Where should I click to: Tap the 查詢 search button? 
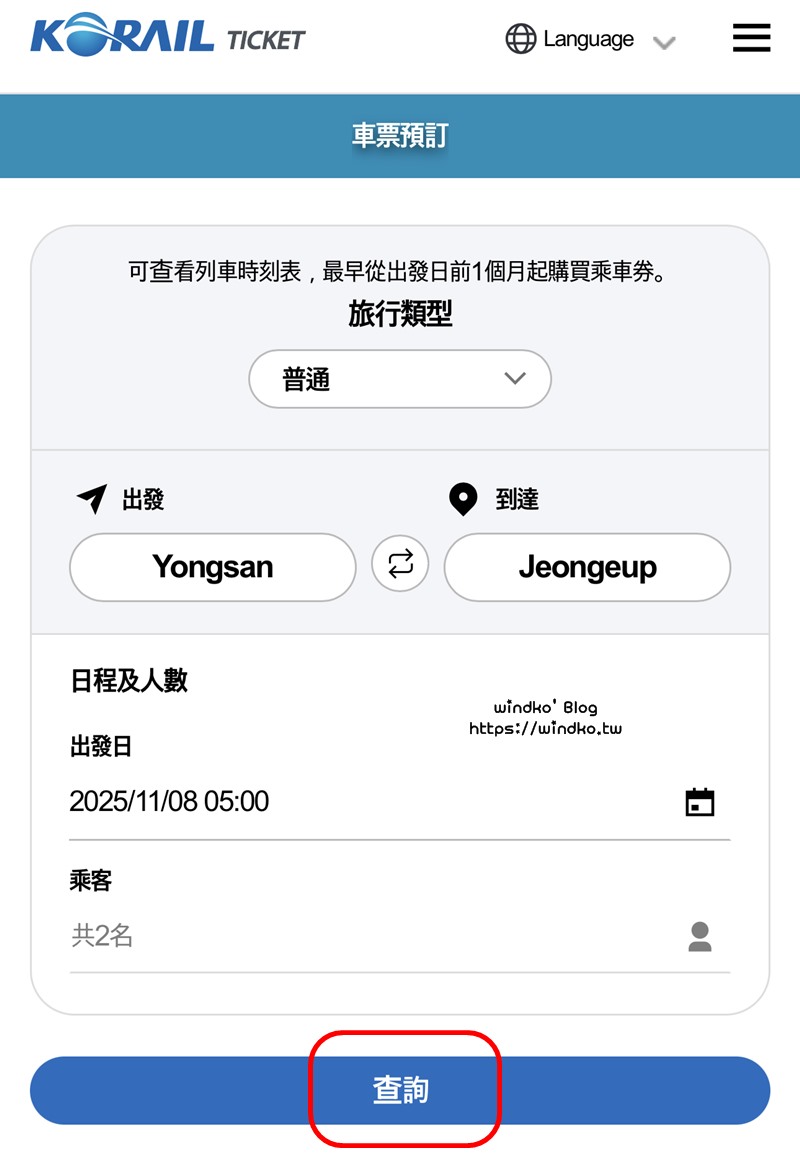pyautogui.click(x=401, y=1090)
